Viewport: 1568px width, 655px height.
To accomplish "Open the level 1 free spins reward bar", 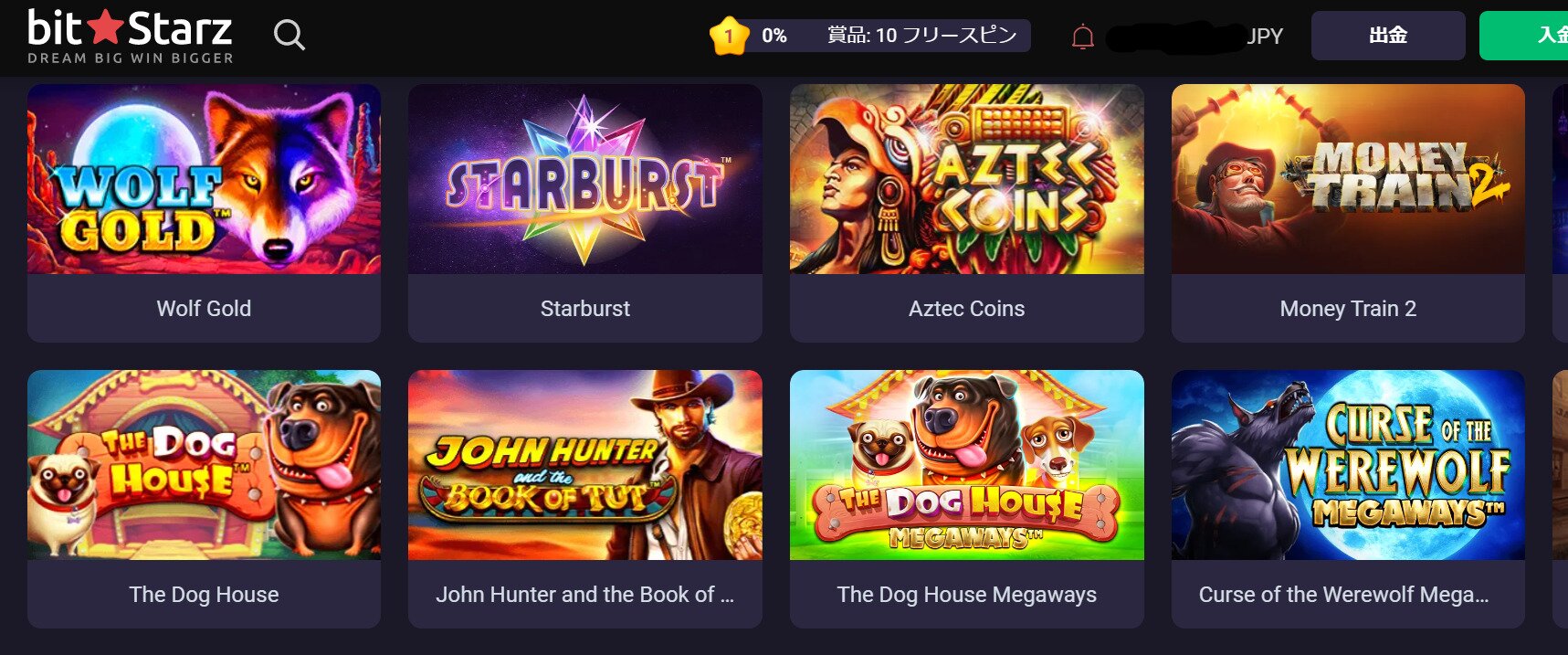I will pyautogui.click(x=872, y=36).
